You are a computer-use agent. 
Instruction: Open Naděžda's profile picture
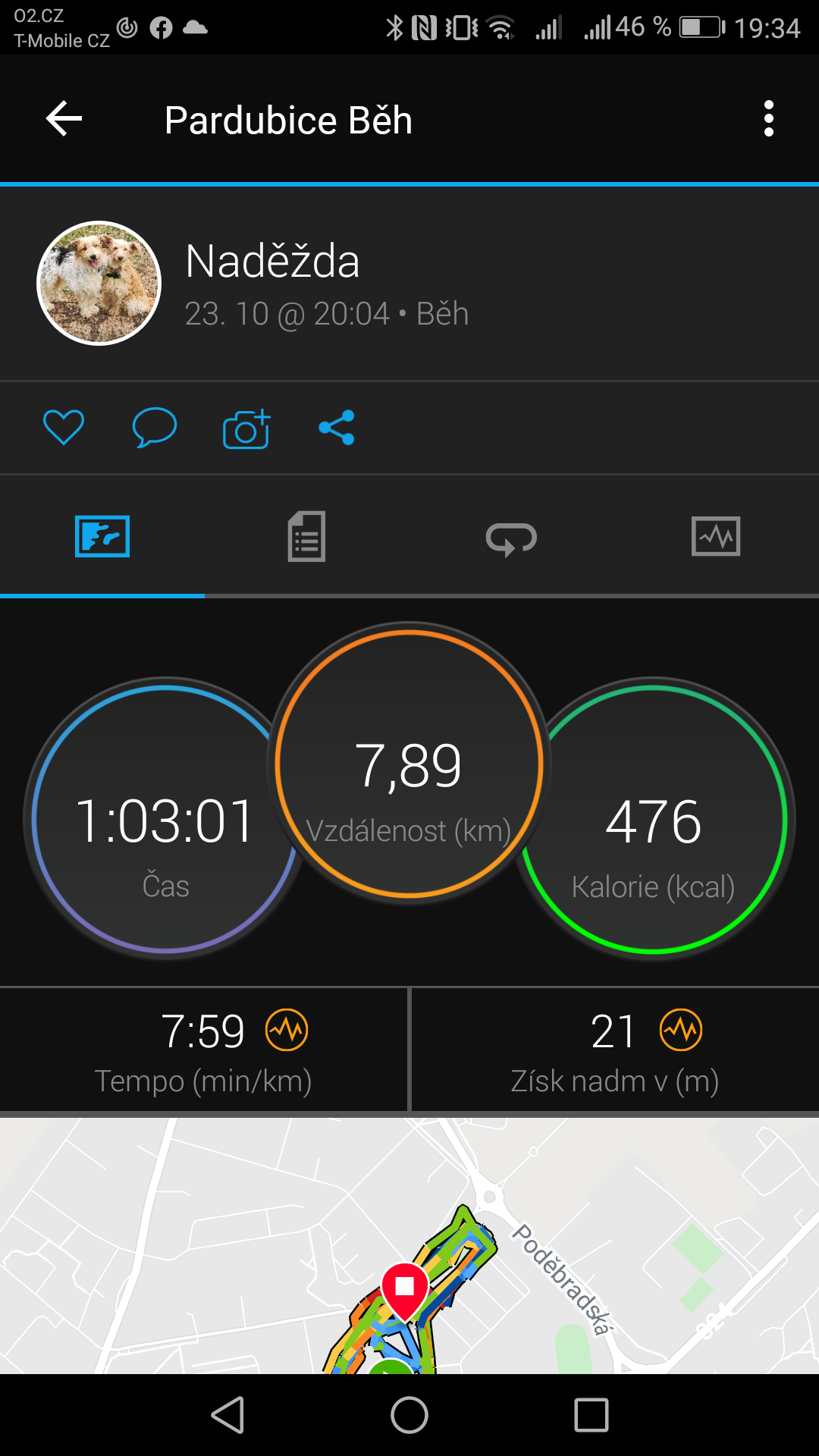99,283
